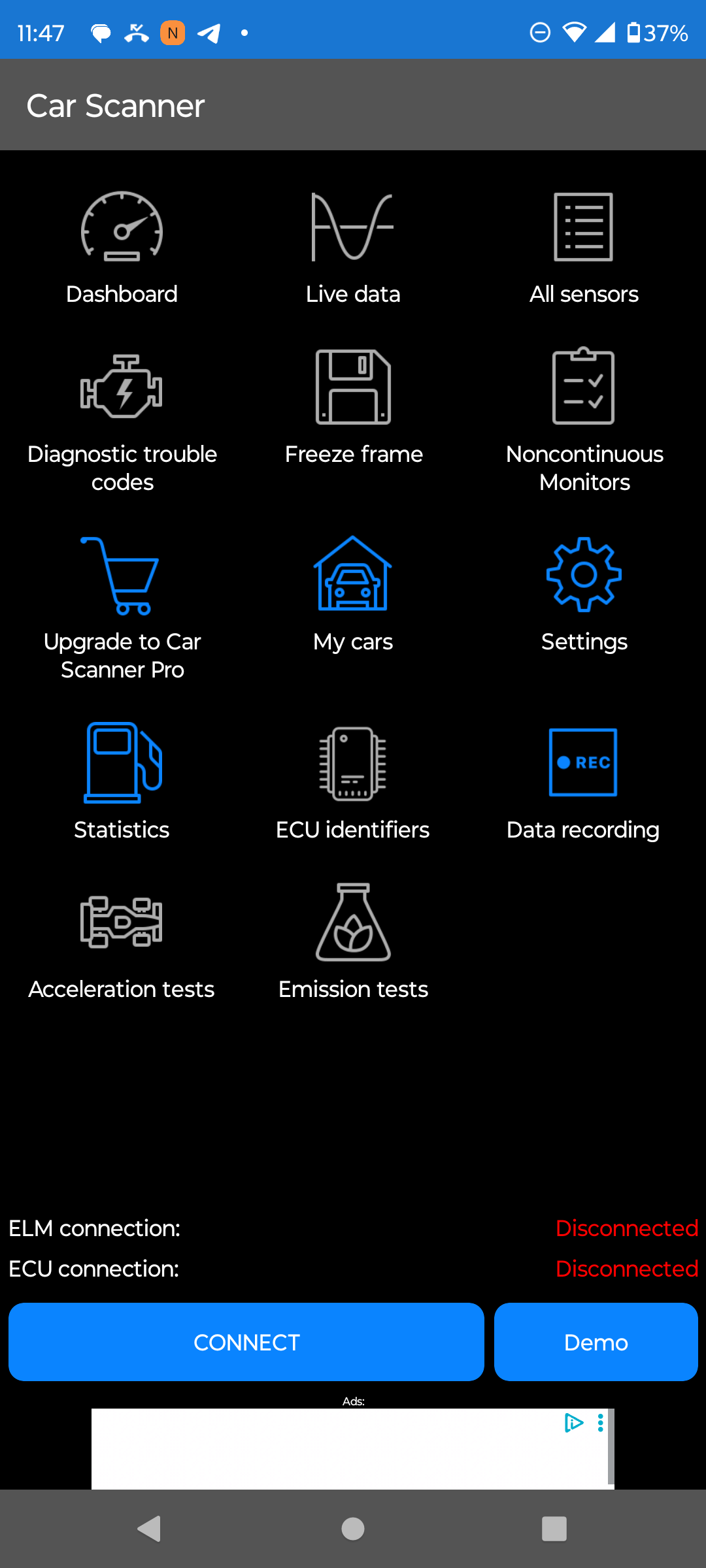Open Acceleration tests
Viewport: 706px width, 1568px height.
coord(122,941)
